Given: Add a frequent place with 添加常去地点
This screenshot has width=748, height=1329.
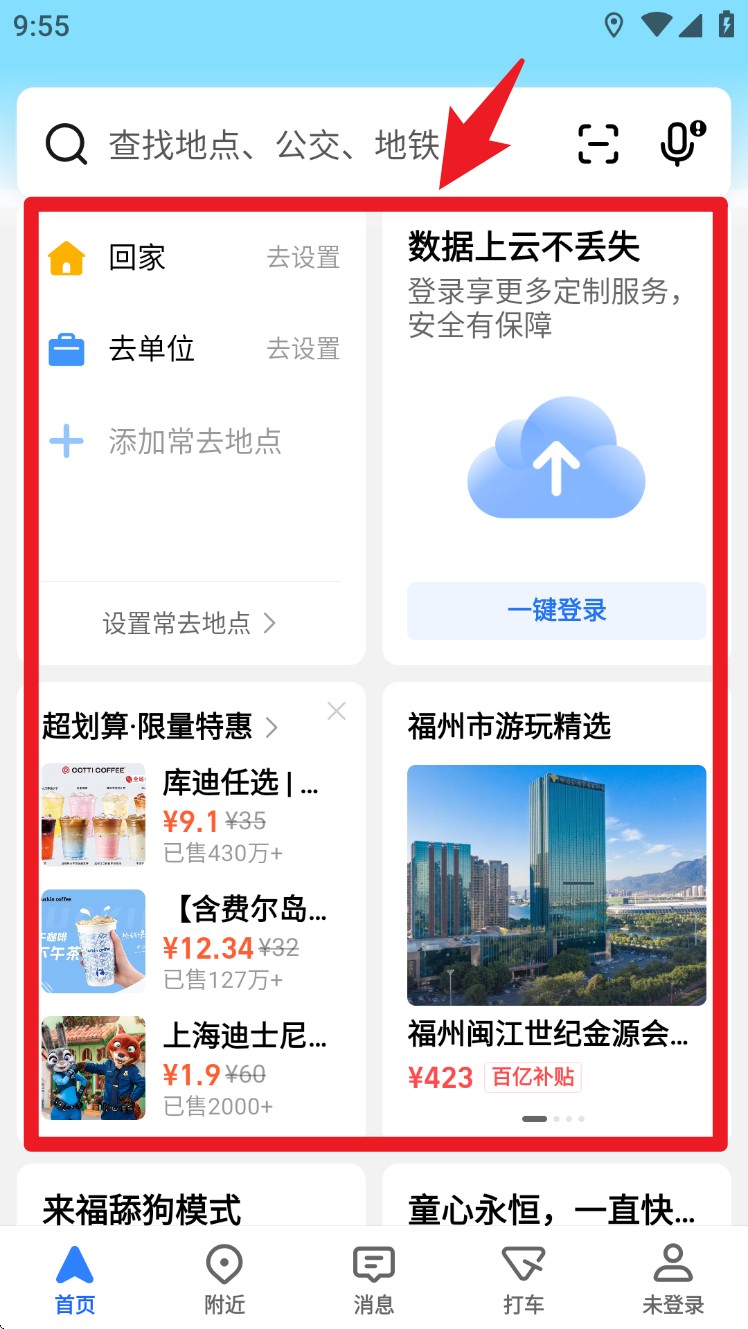Looking at the screenshot, I should [x=194, y=441].
